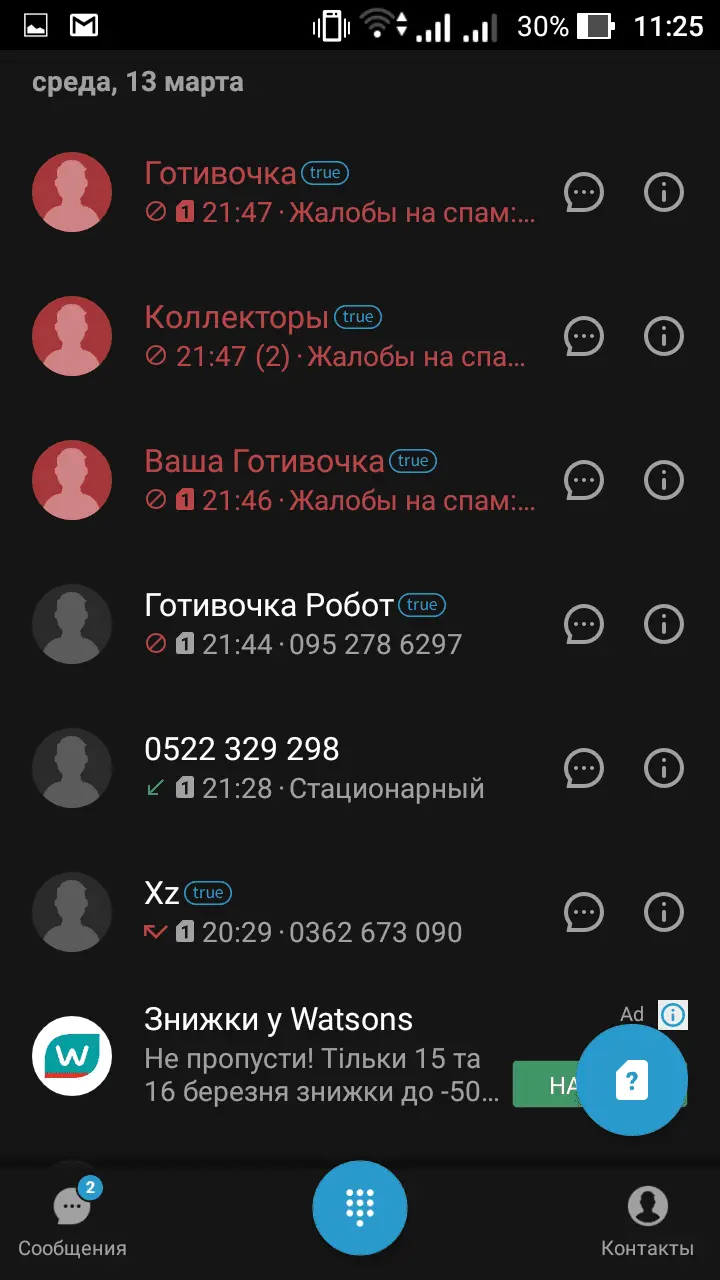720x1280 pixels.
Task: Message Готивочка Робот
Action: (584, 624)
